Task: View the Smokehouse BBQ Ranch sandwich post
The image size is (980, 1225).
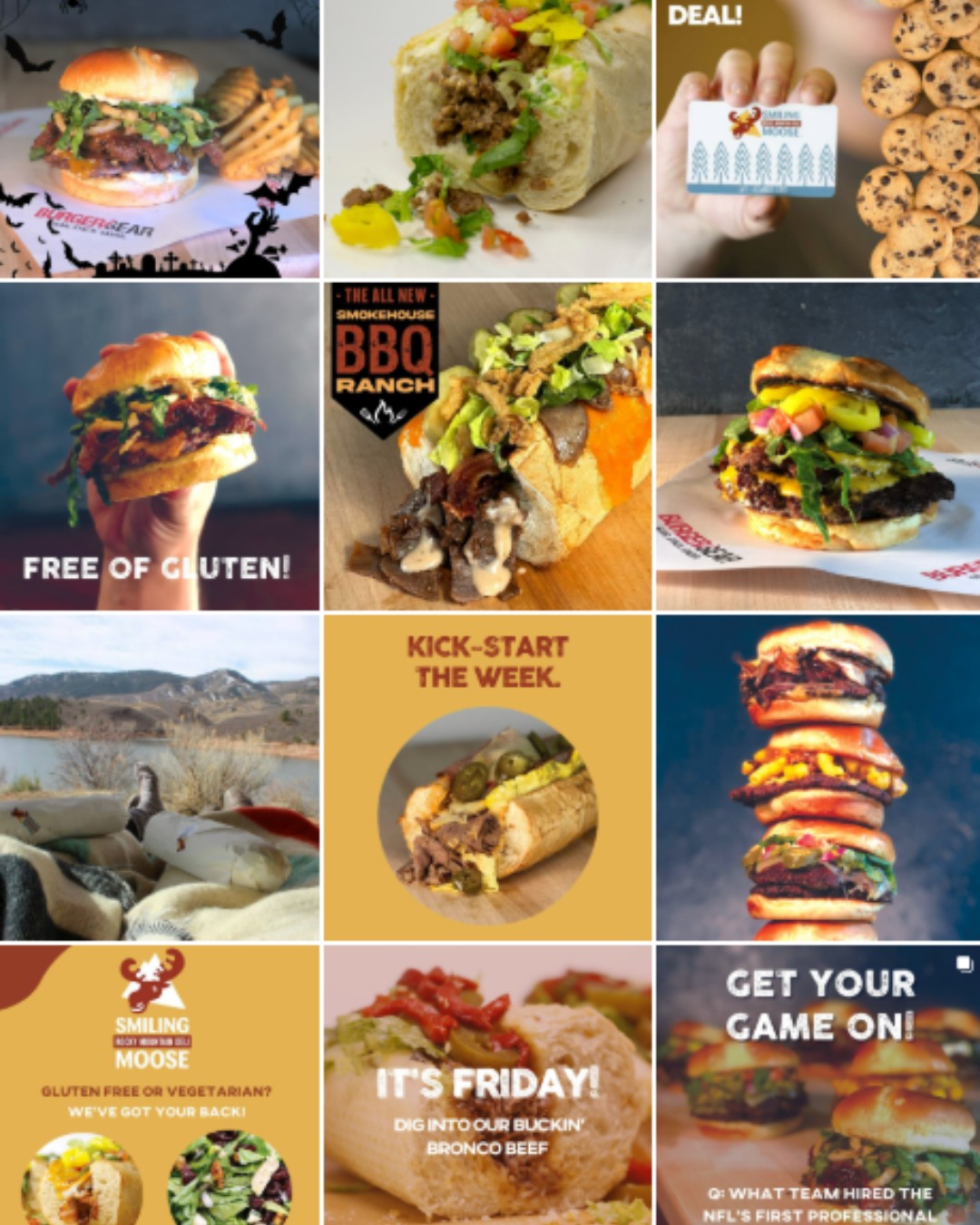Action: coord(488,446)
